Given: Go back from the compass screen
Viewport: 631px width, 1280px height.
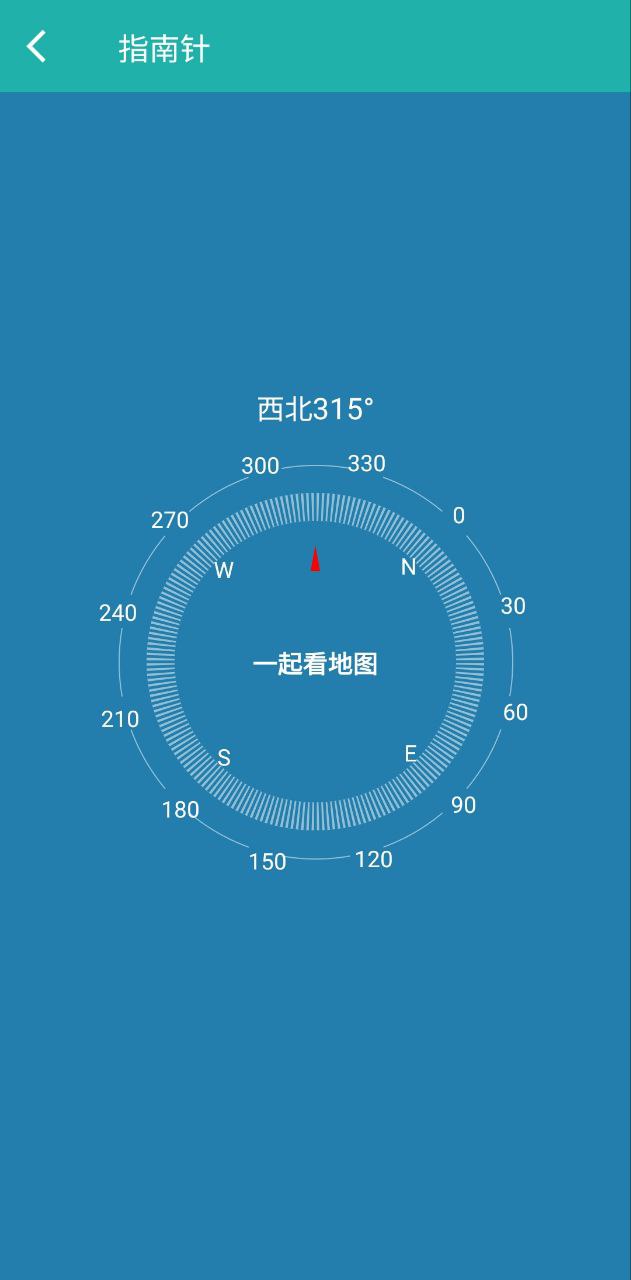Looking at the screenshot, I should 37,47.
